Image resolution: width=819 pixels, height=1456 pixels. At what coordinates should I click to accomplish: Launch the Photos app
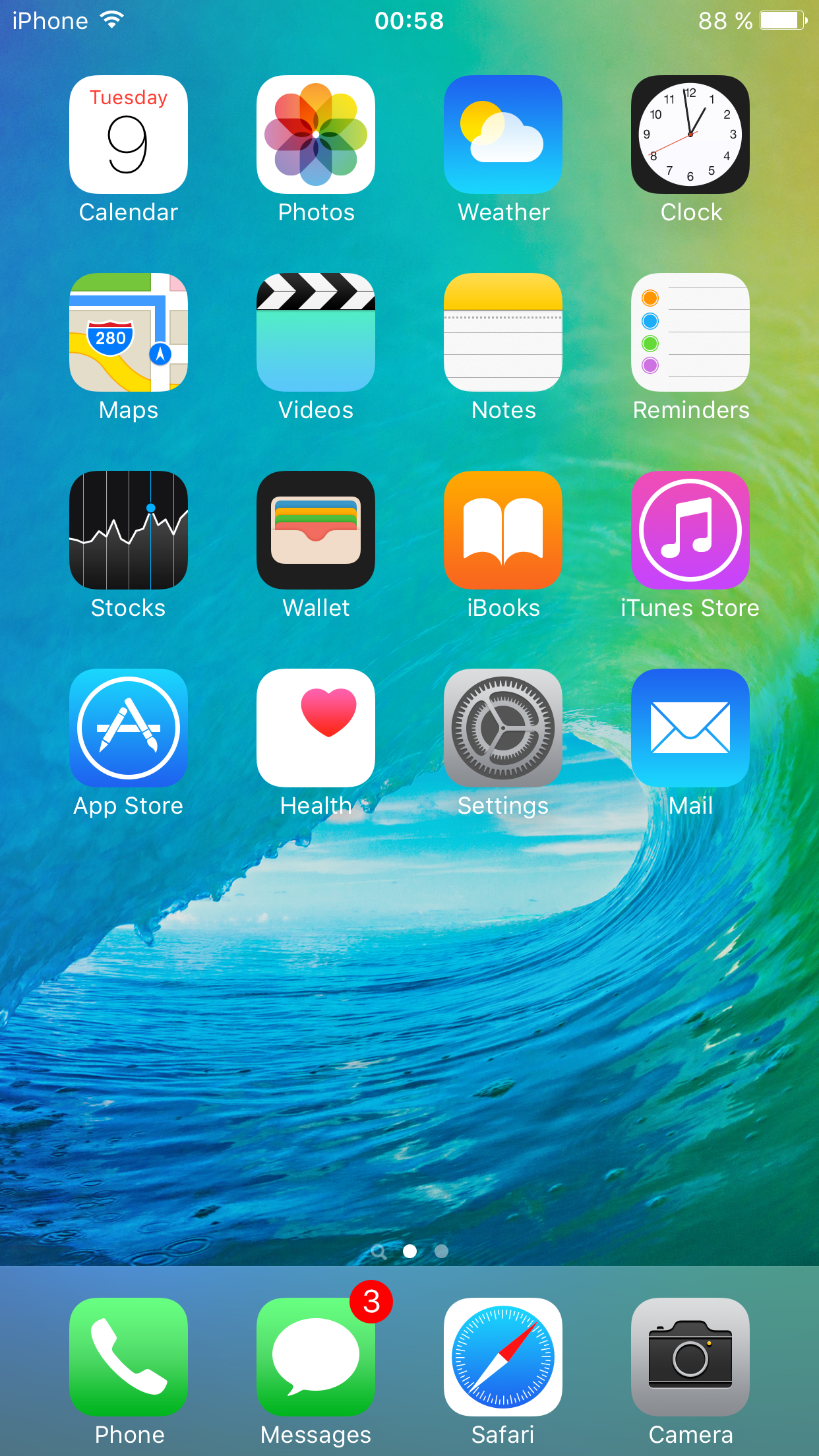(316, 135)
